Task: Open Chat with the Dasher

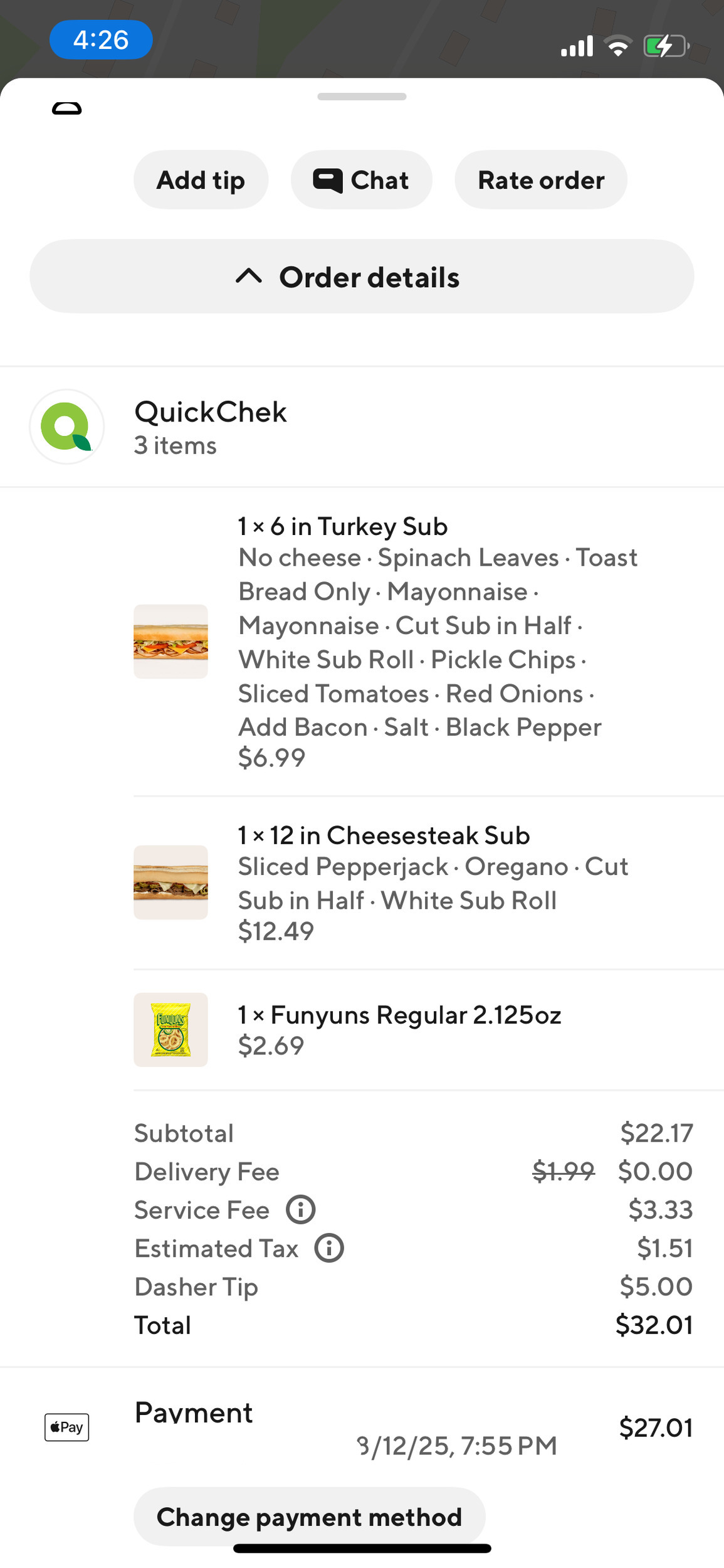Action: (x=361, y=180)
